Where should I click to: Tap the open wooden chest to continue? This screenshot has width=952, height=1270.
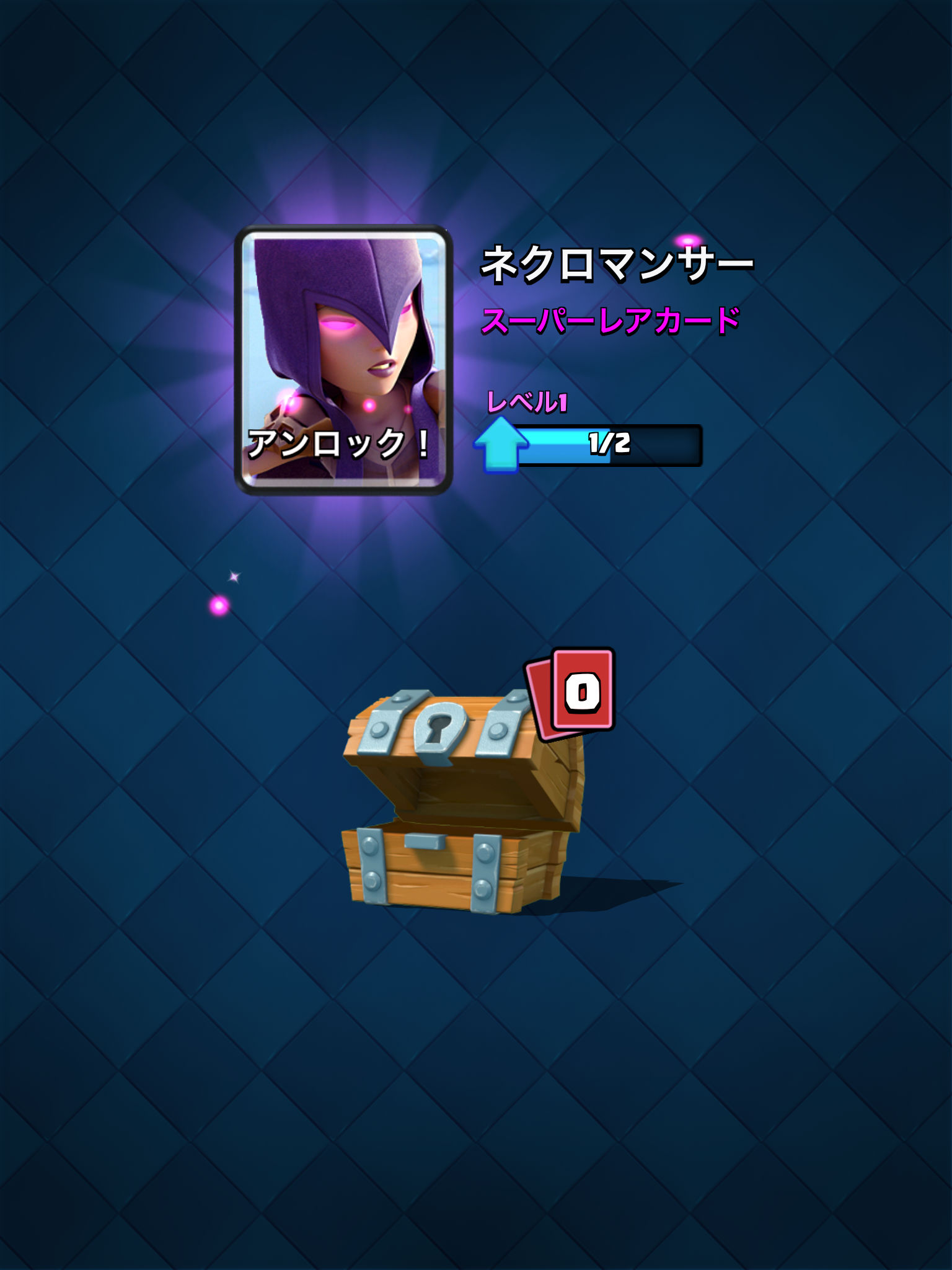click(x=459, y=806)
